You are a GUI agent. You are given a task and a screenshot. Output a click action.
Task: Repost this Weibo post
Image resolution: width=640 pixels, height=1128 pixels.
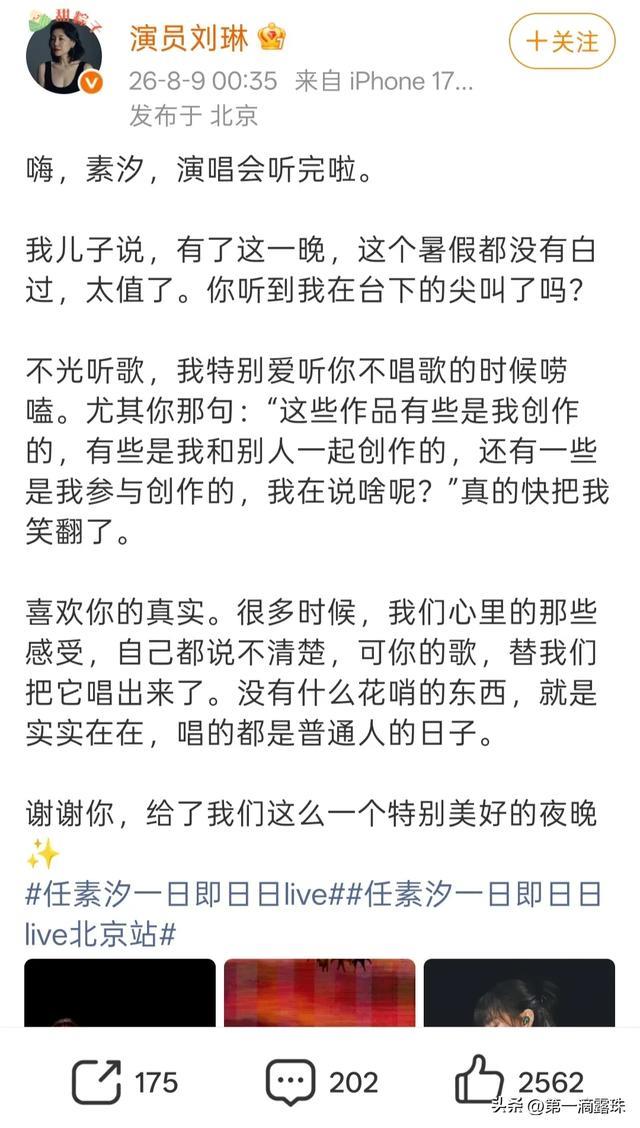[124, 1081]
